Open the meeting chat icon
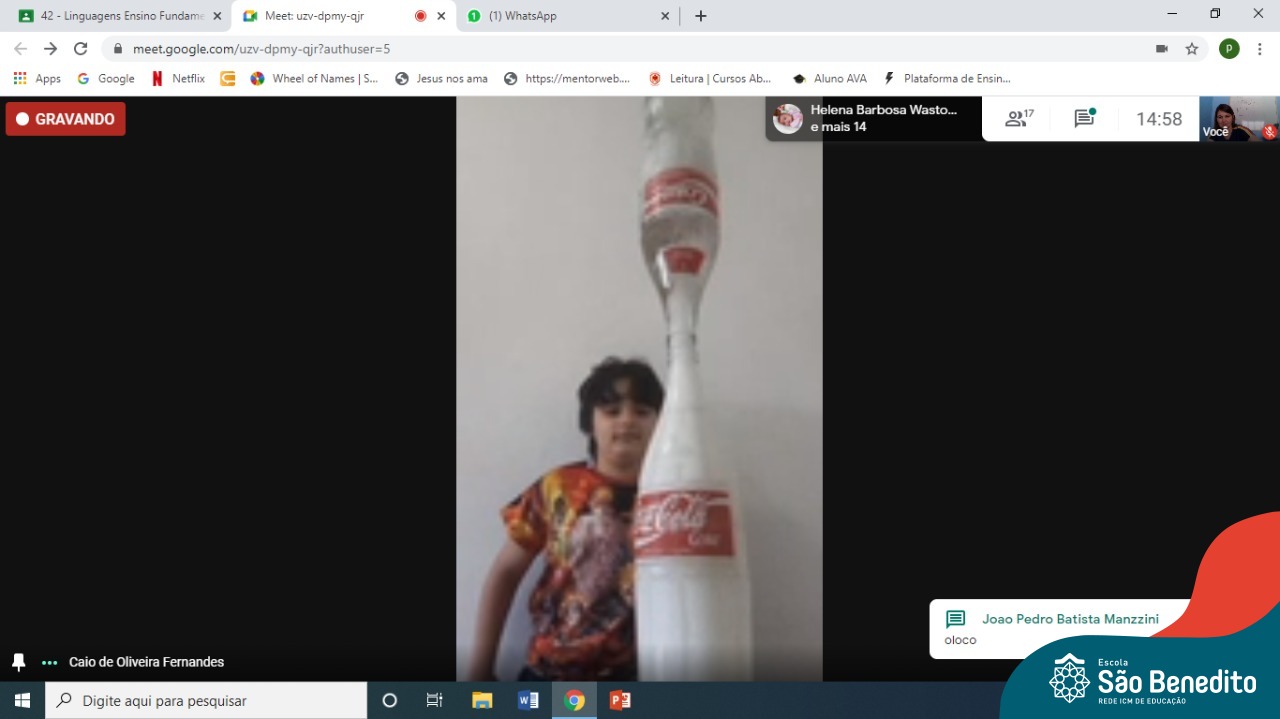Screen dimensions: 1280x719 coord(1085,119)
